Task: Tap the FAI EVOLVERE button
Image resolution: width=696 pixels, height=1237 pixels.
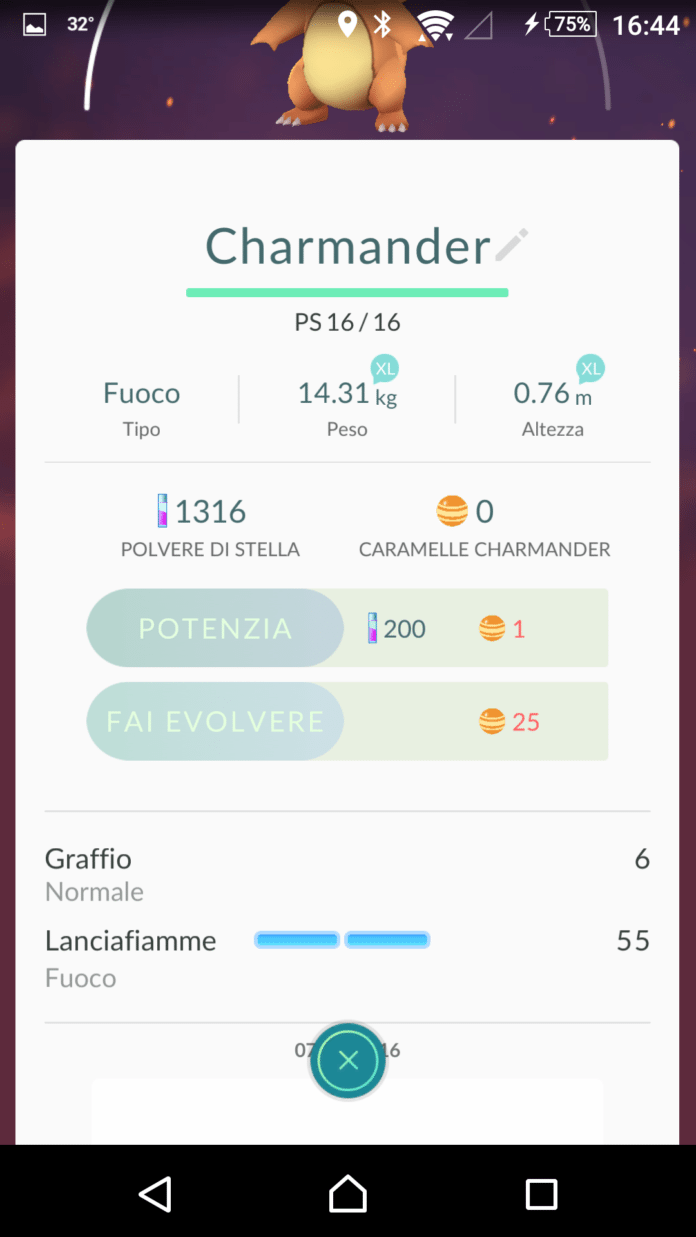Action: (215, 721)
